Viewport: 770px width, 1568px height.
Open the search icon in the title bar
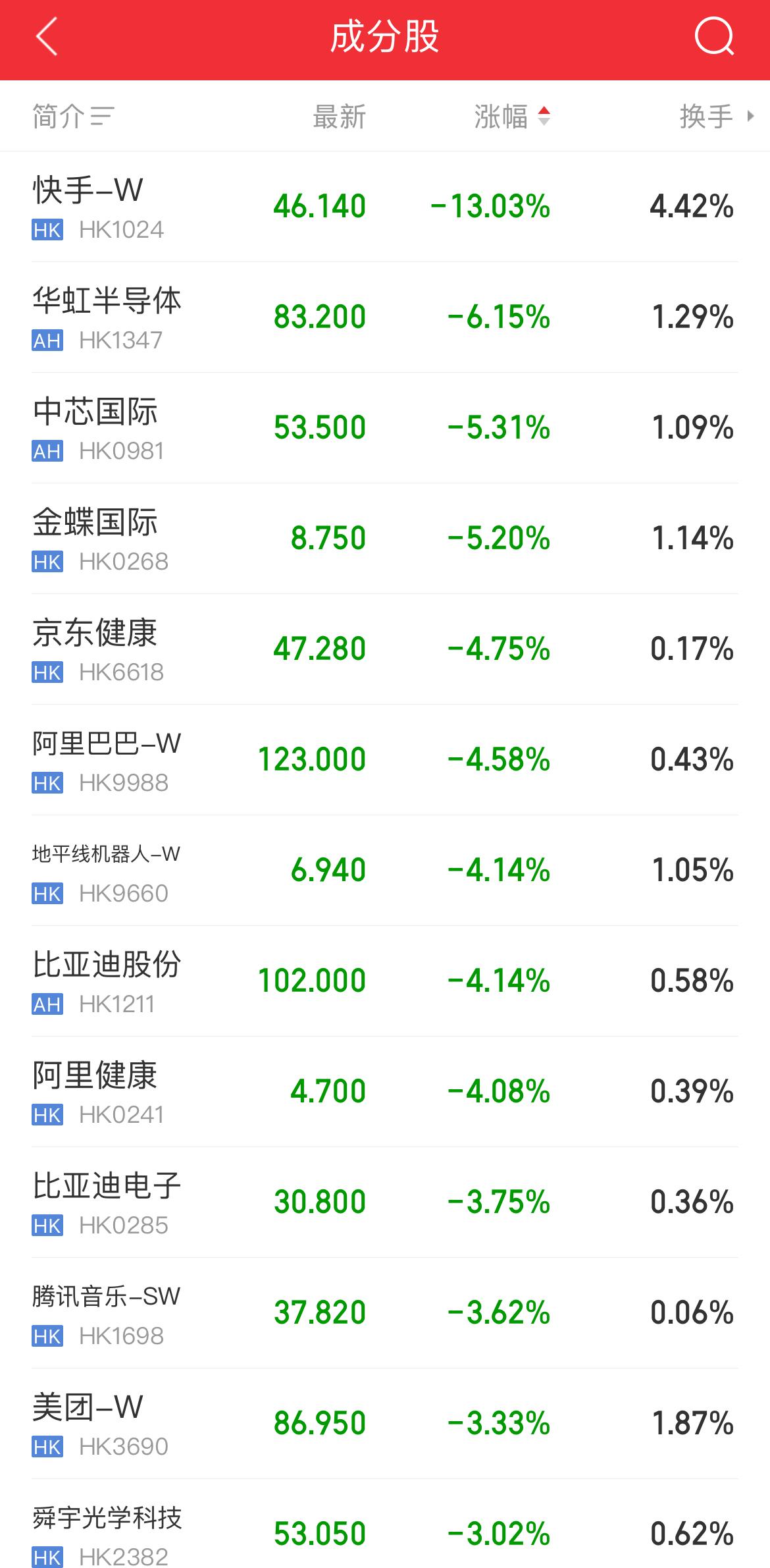[719, 38]
